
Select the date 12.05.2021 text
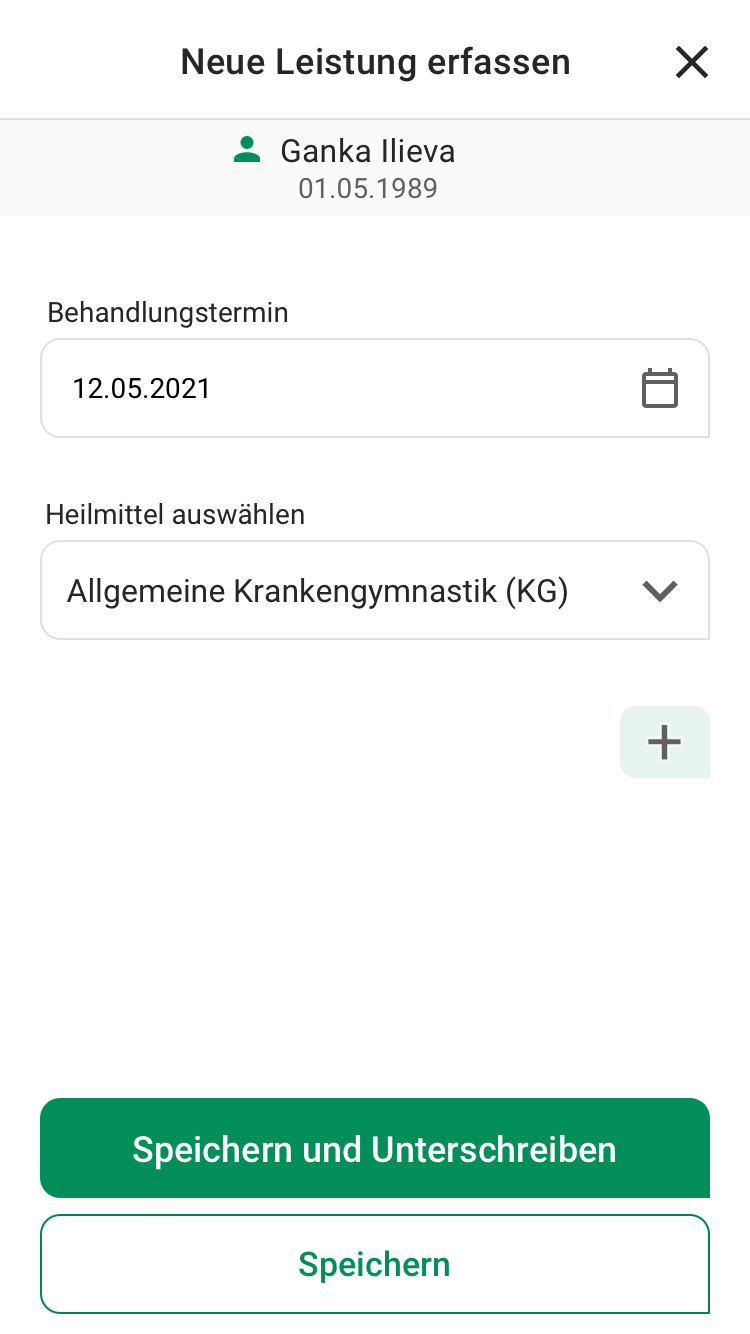pyautogui.click(x=141, y=388)
